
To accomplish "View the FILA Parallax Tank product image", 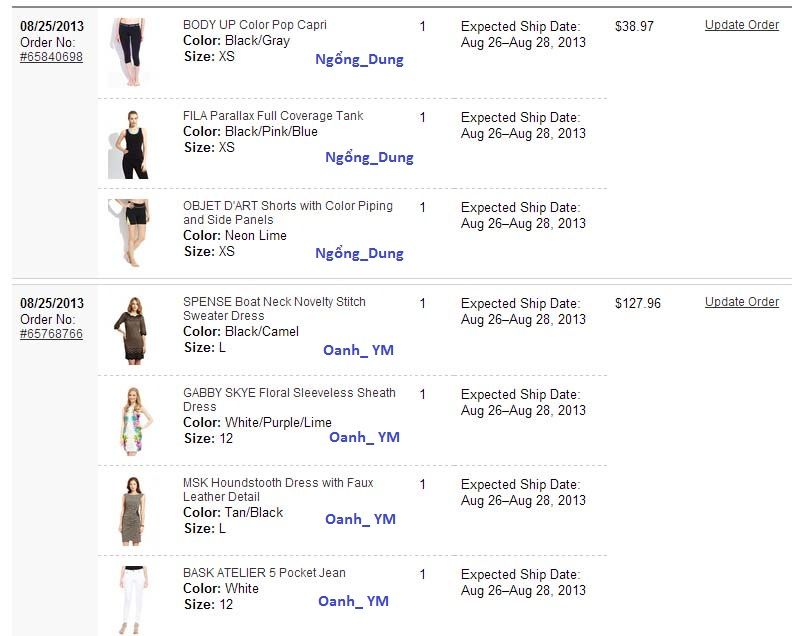I will (x=129, y=145).
